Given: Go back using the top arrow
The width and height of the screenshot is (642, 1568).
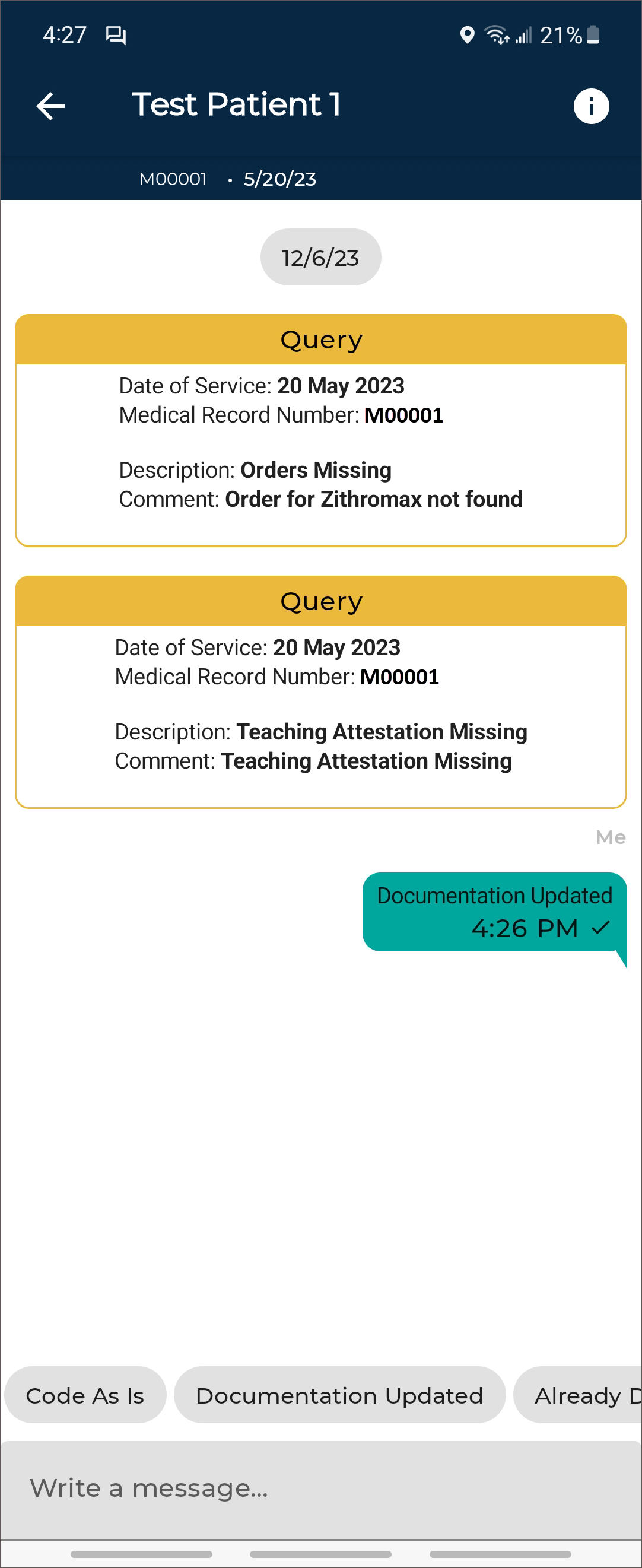Looking at the screenshot, I should click(x=50, y=106).
